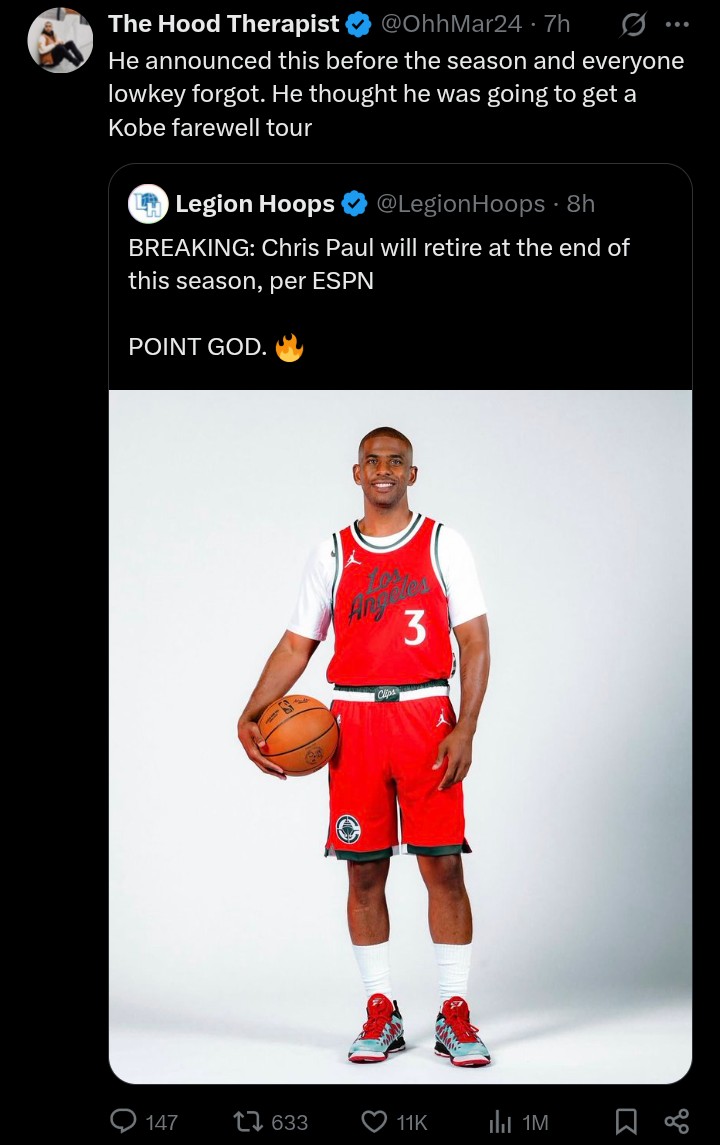
Task: View the Chris Paul photo in full
Action: pyautogui.click(x=400, y=737)
